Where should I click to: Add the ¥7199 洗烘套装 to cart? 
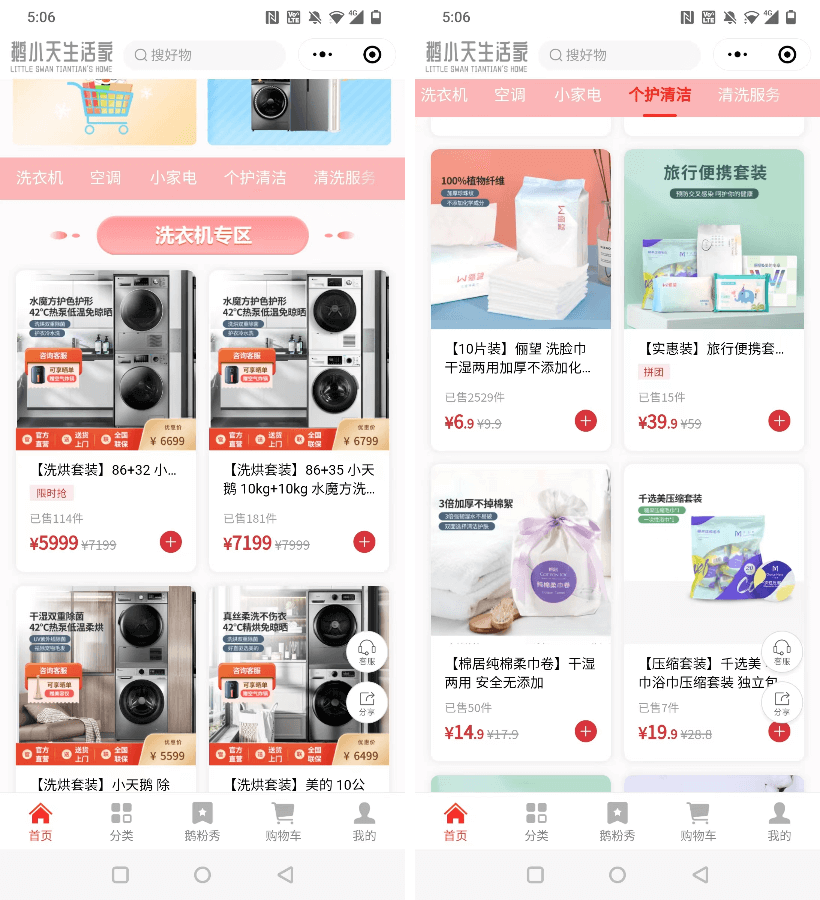click(364, 542)
